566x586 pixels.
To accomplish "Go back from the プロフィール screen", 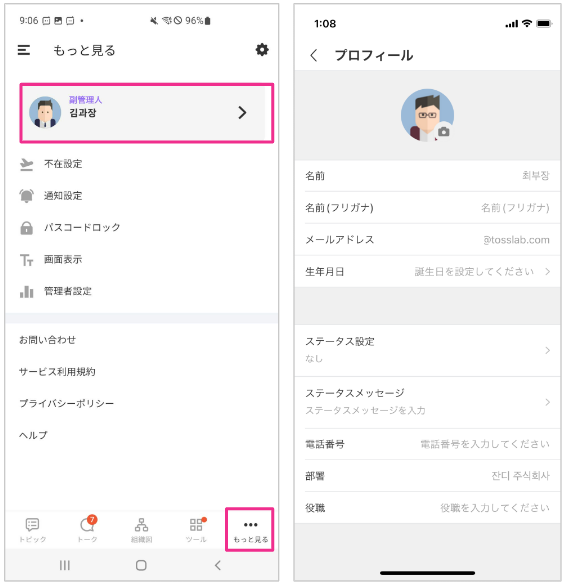I will coord(314,56).
